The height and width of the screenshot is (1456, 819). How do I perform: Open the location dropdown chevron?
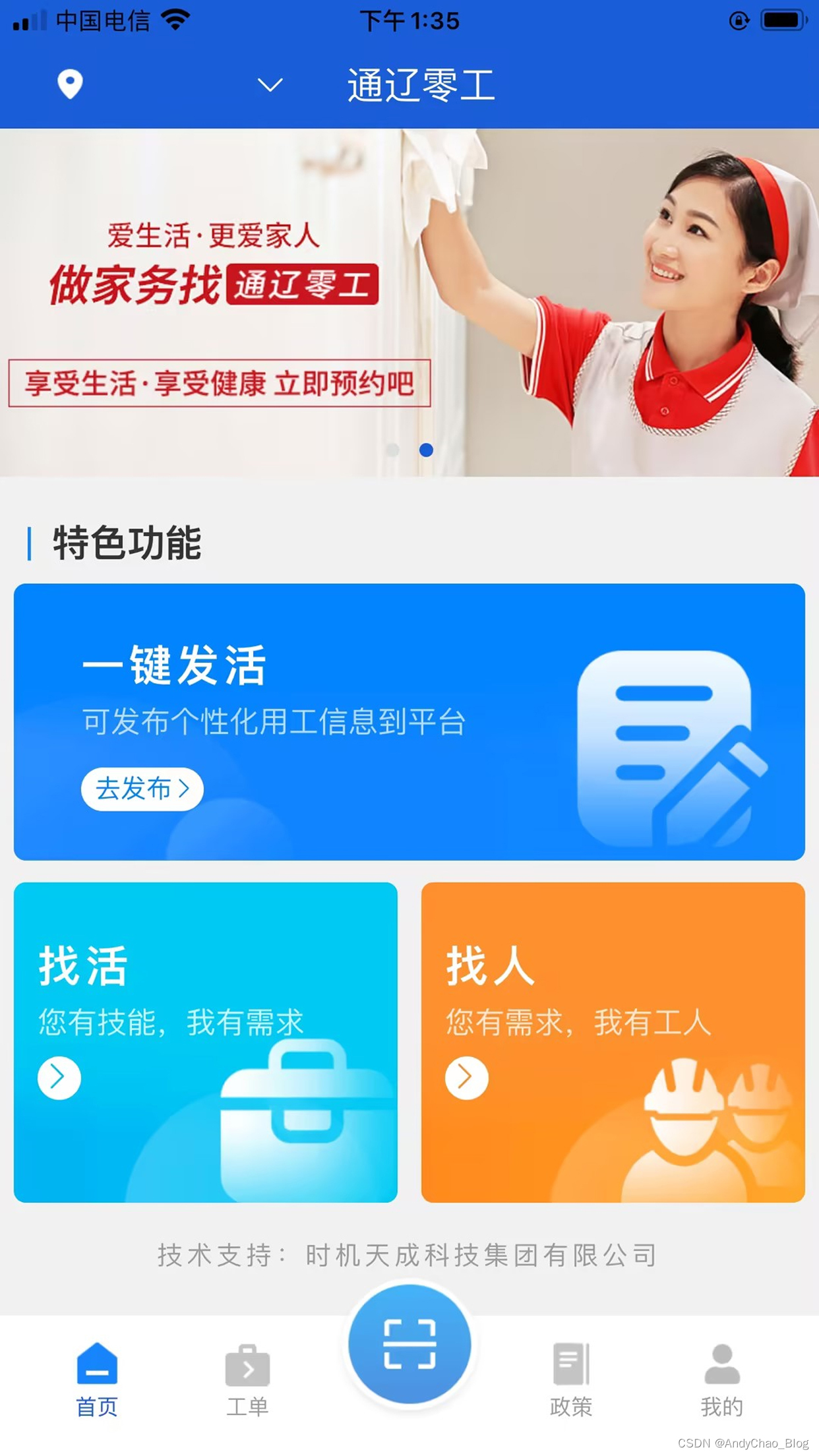coord(270,85)
